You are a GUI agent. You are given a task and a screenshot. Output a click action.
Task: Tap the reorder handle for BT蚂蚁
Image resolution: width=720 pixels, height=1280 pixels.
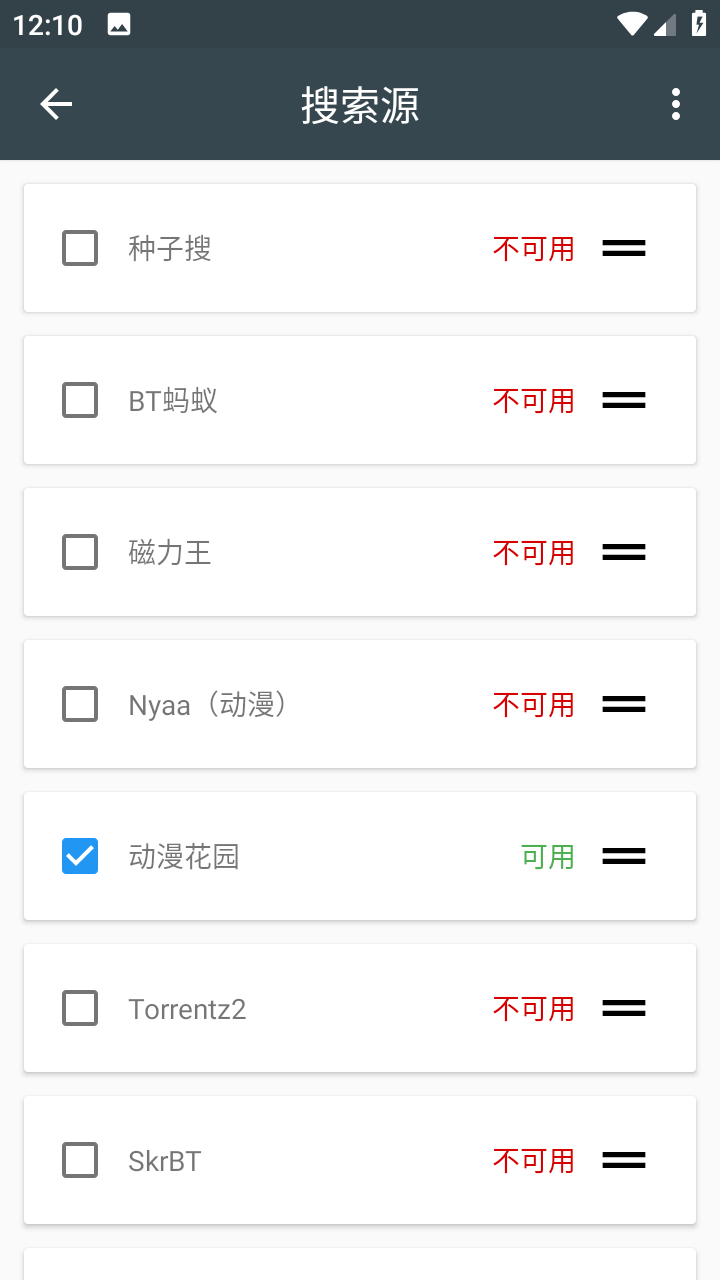(624, 400)
